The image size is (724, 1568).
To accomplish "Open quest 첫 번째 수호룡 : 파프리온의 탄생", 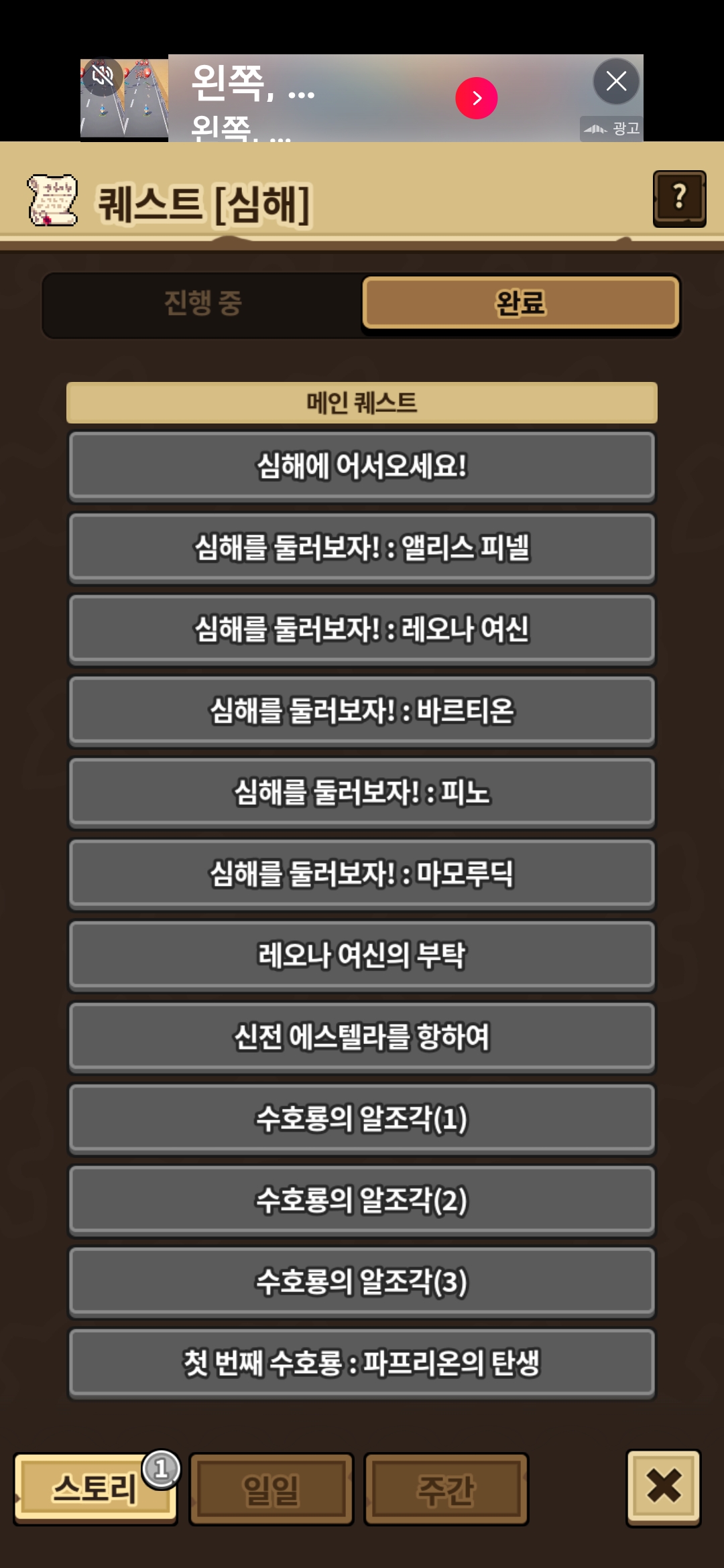I will coord(362,1364).
